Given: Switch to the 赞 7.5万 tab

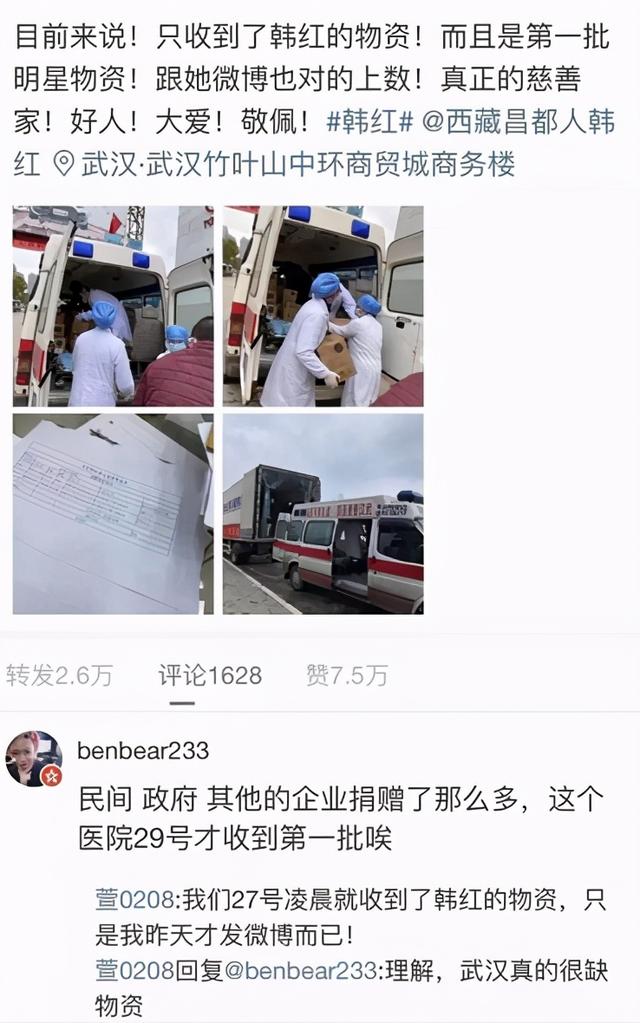Looking at the screenshot, I should [x=347, y=675].
